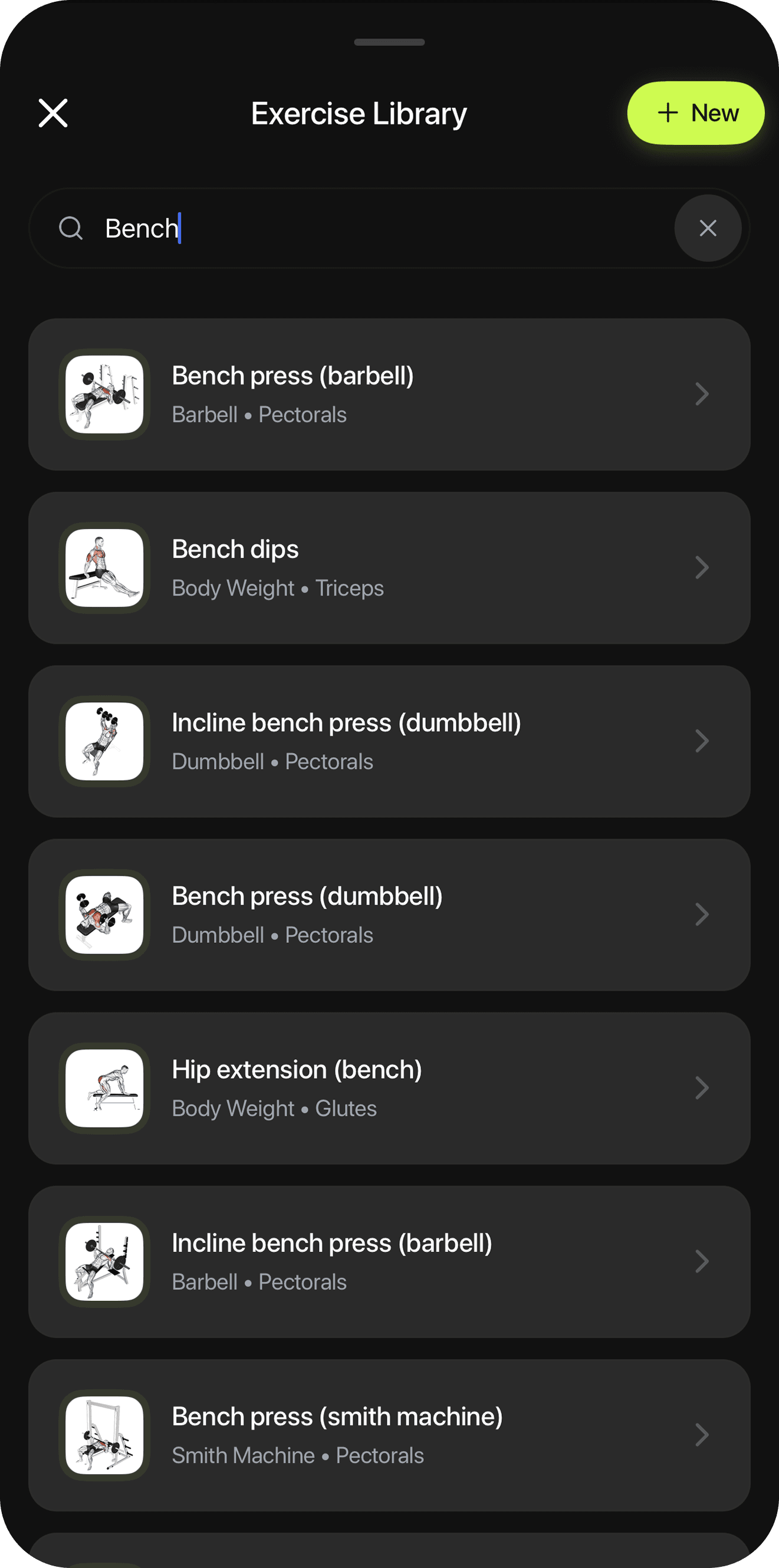The height and width of the screenshot is (1568, 779).
Task: Tap the Incline bench press (barbell) illustration
Action: (x=104, y=1261)
